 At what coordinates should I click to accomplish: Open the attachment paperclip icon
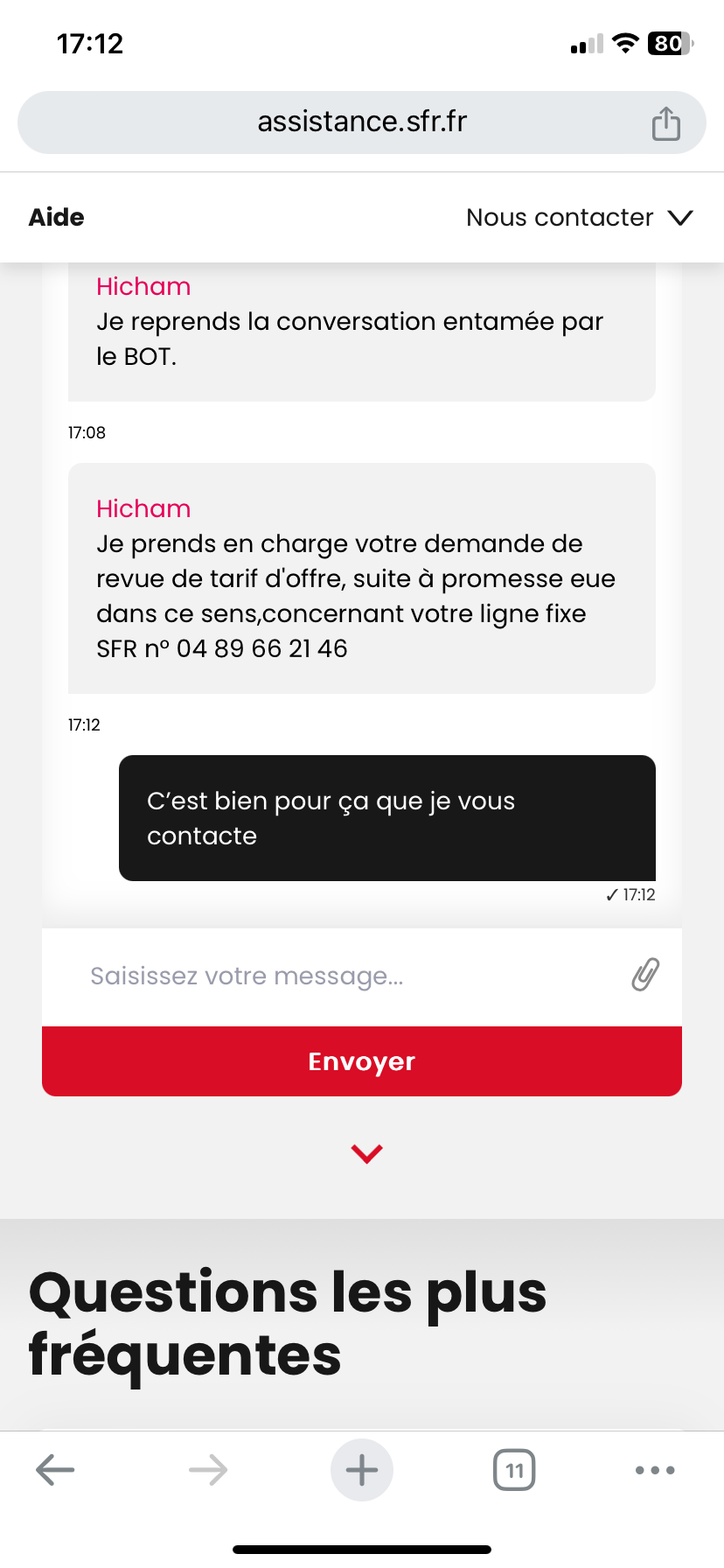click(x=644, y=974)
